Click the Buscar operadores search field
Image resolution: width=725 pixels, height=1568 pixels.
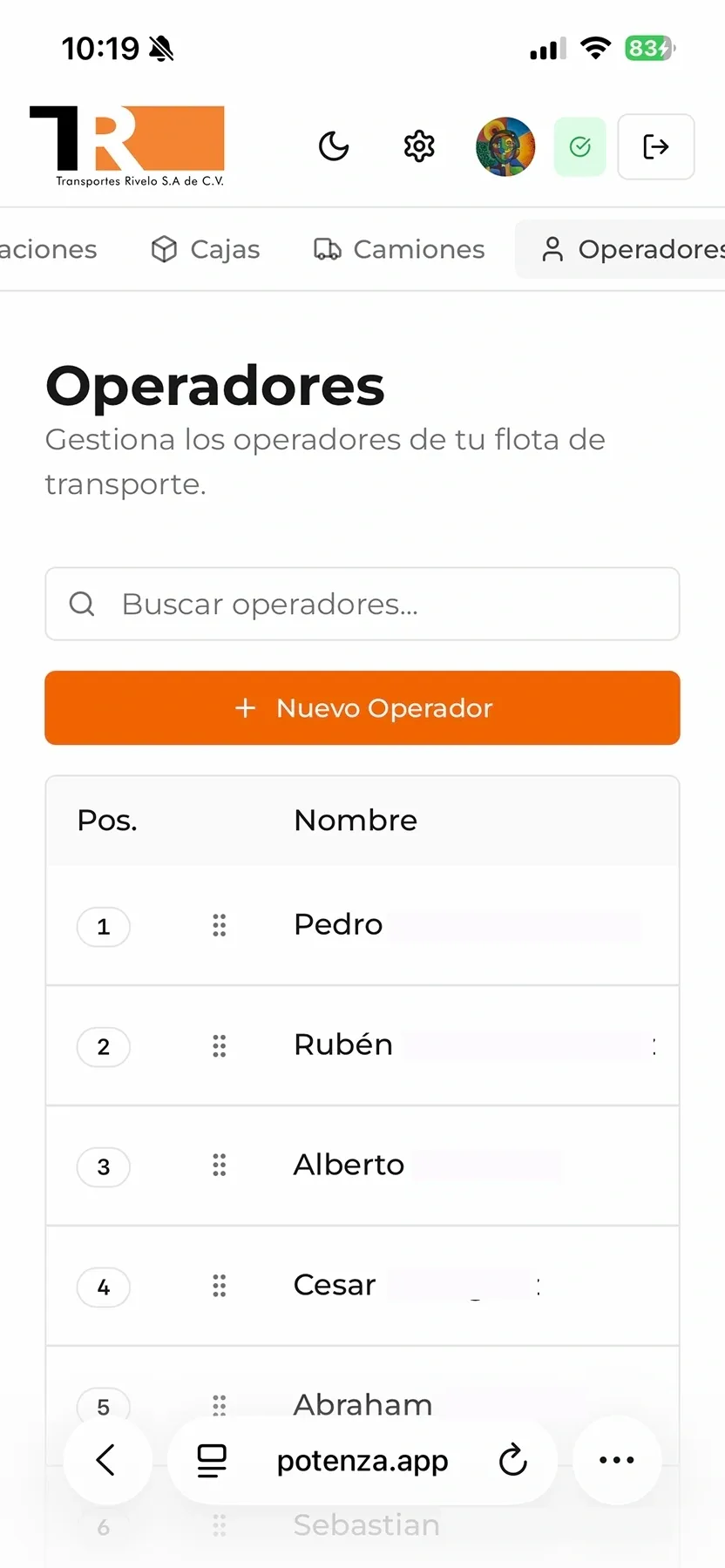[x=362, y=604]
